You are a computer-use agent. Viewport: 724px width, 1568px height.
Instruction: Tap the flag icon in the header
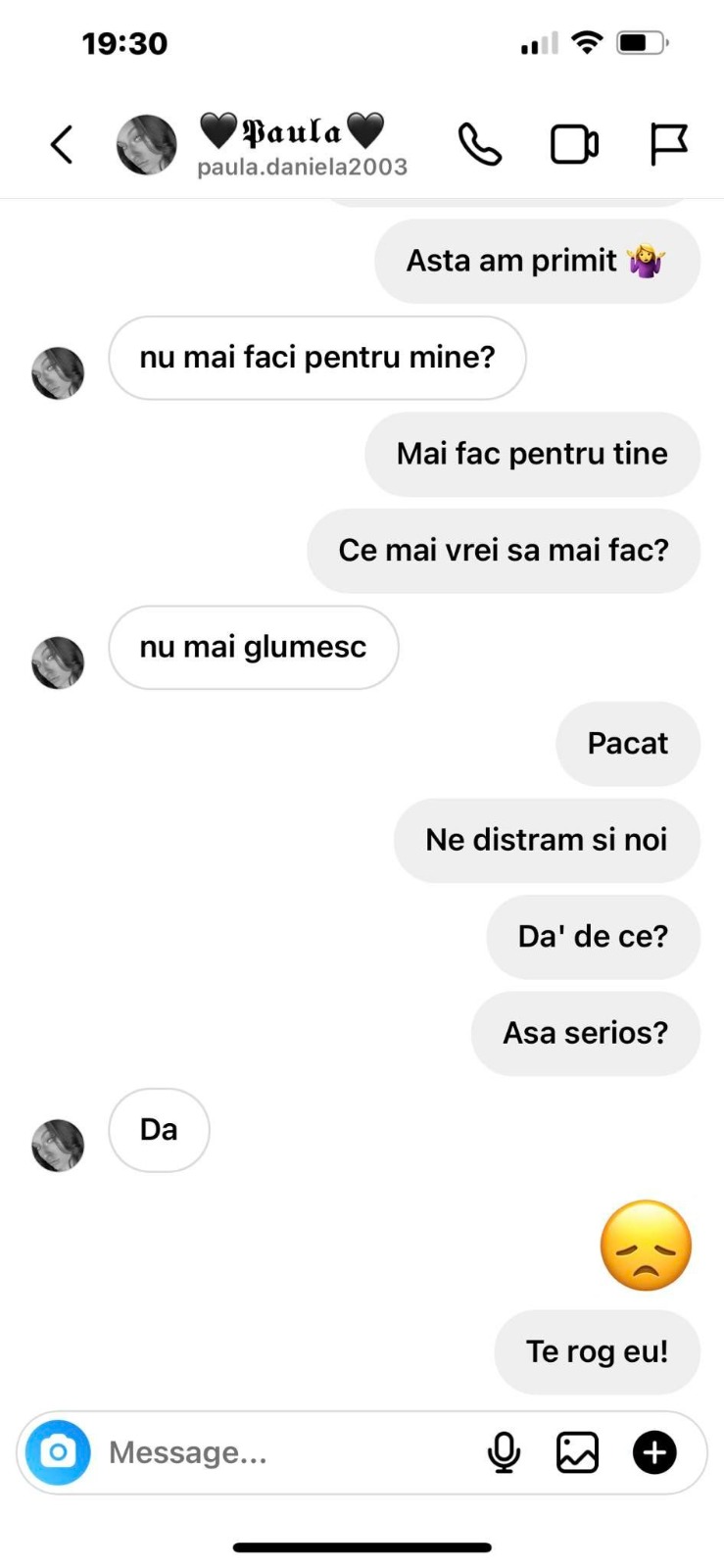[x=669, y=145]
